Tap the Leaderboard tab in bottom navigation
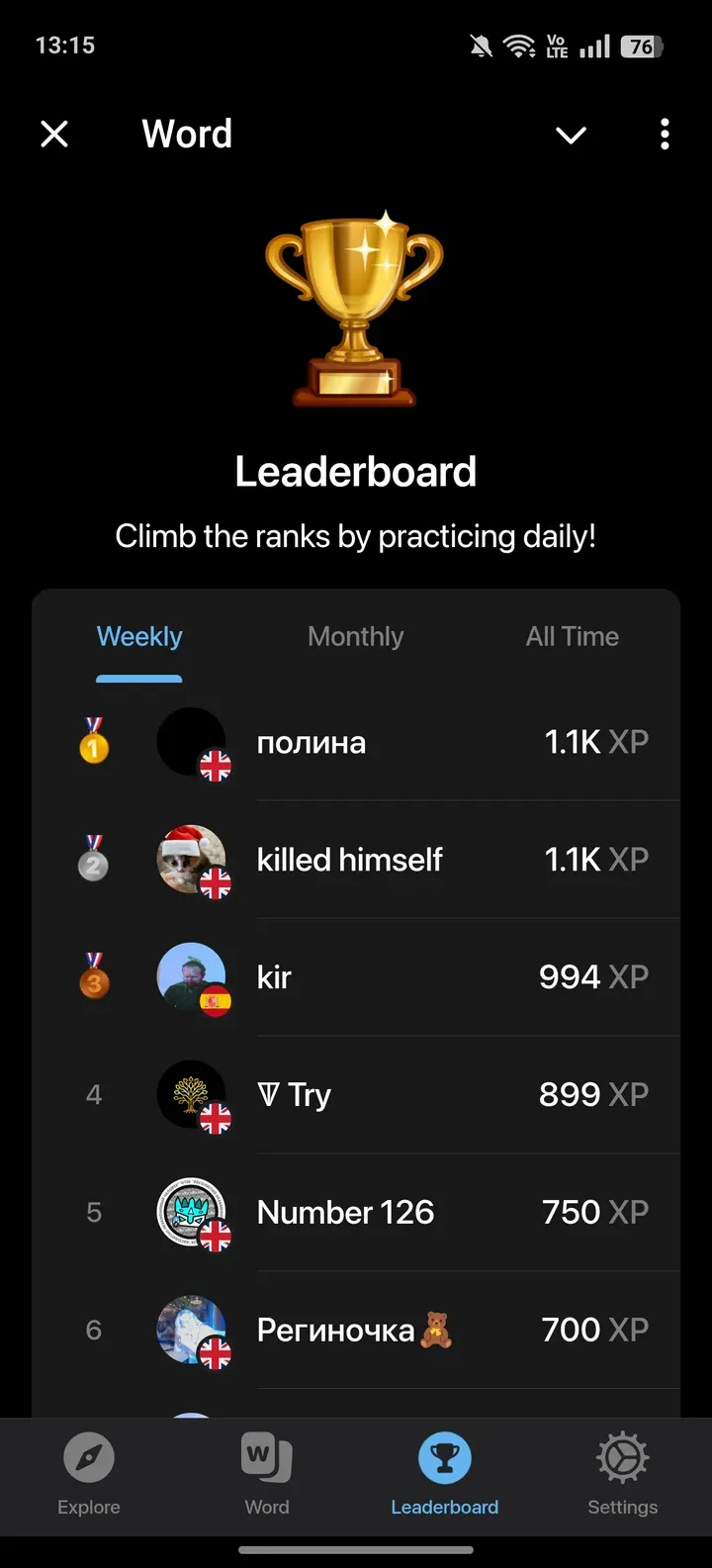 pos(444,1475)
